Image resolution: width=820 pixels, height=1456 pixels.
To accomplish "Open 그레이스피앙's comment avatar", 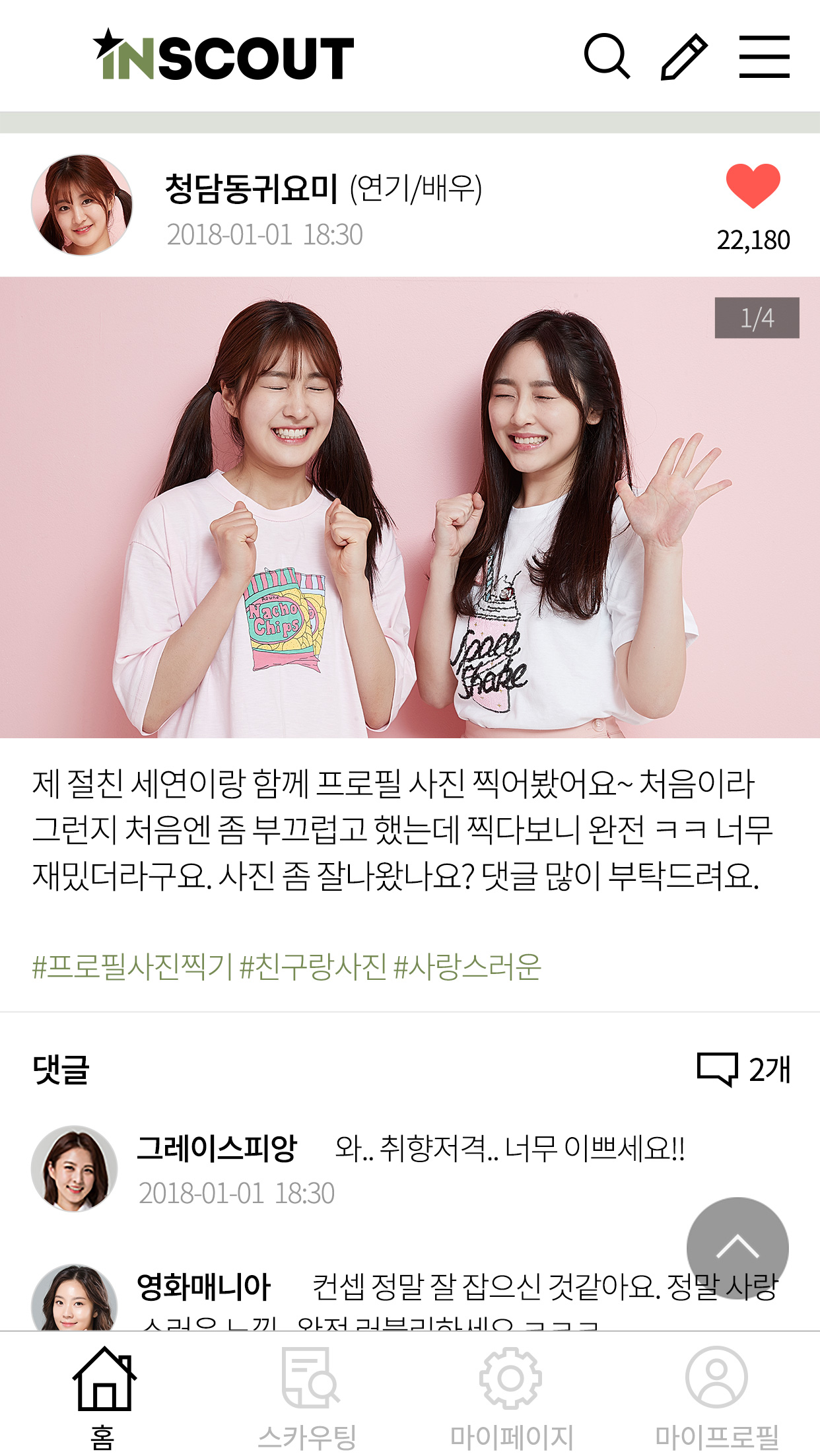I will [x=75, y=1169].
